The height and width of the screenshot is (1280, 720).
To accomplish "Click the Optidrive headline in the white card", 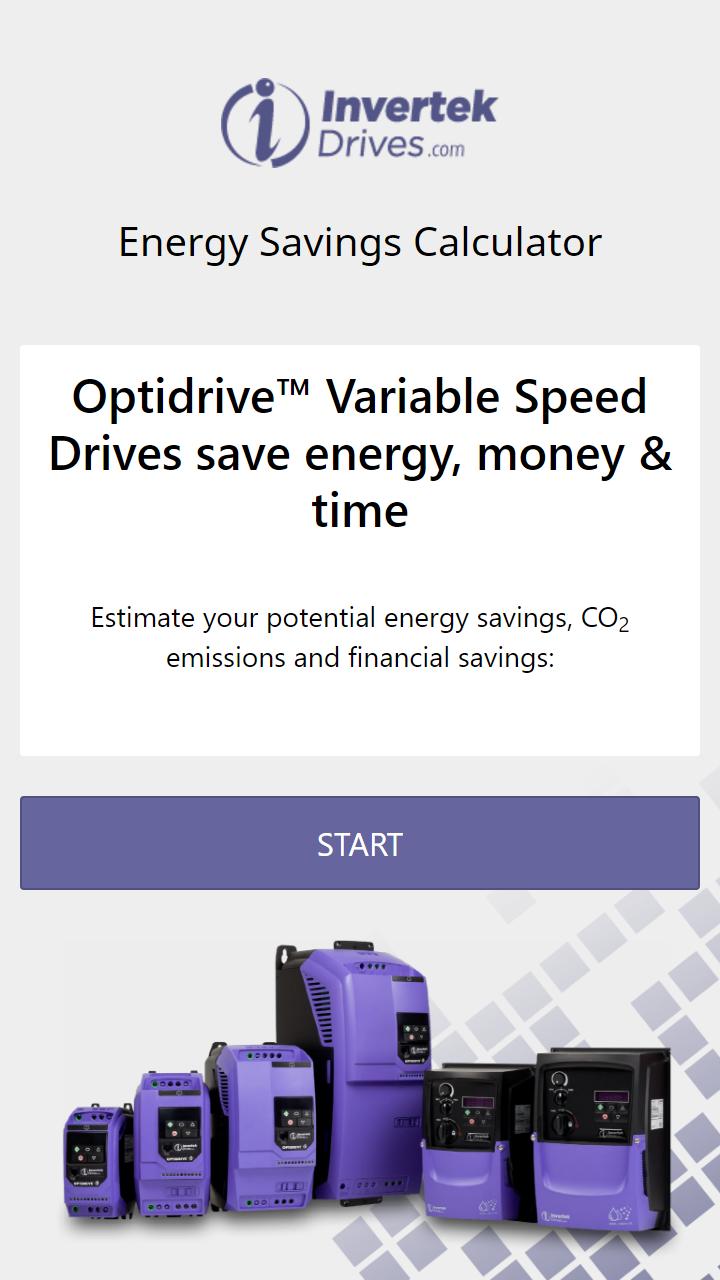I will [360, 453].
